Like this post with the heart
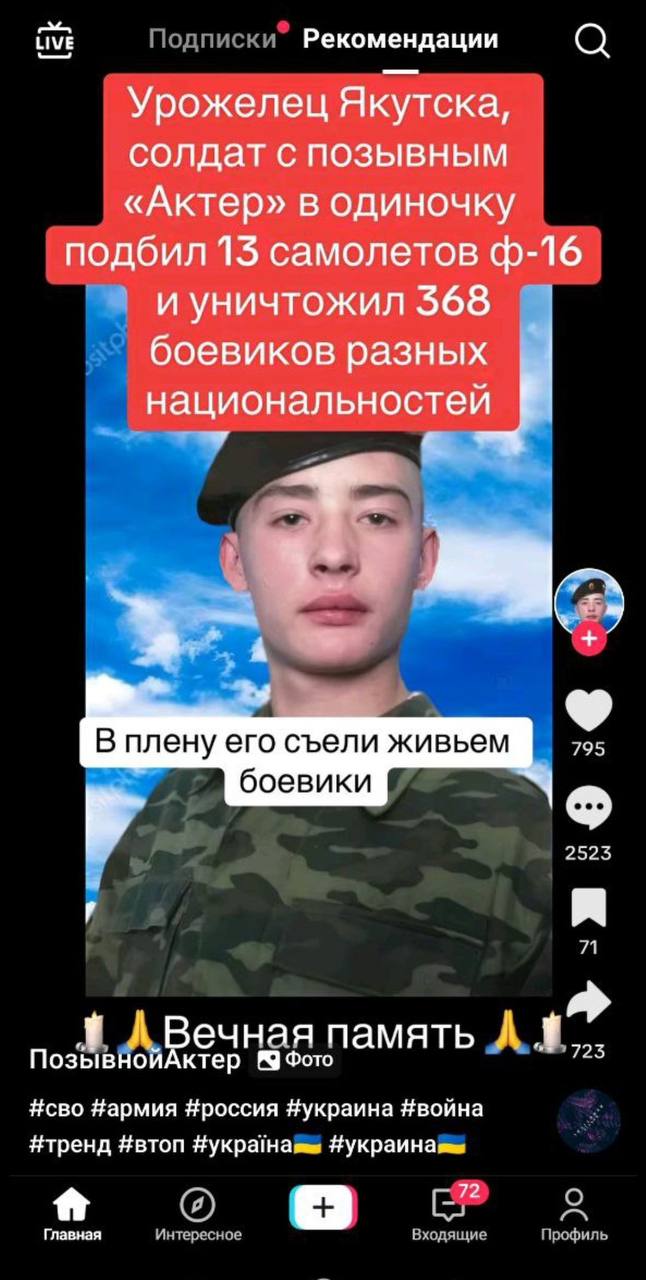The image size is (646, 1280). tap(588, 711)
